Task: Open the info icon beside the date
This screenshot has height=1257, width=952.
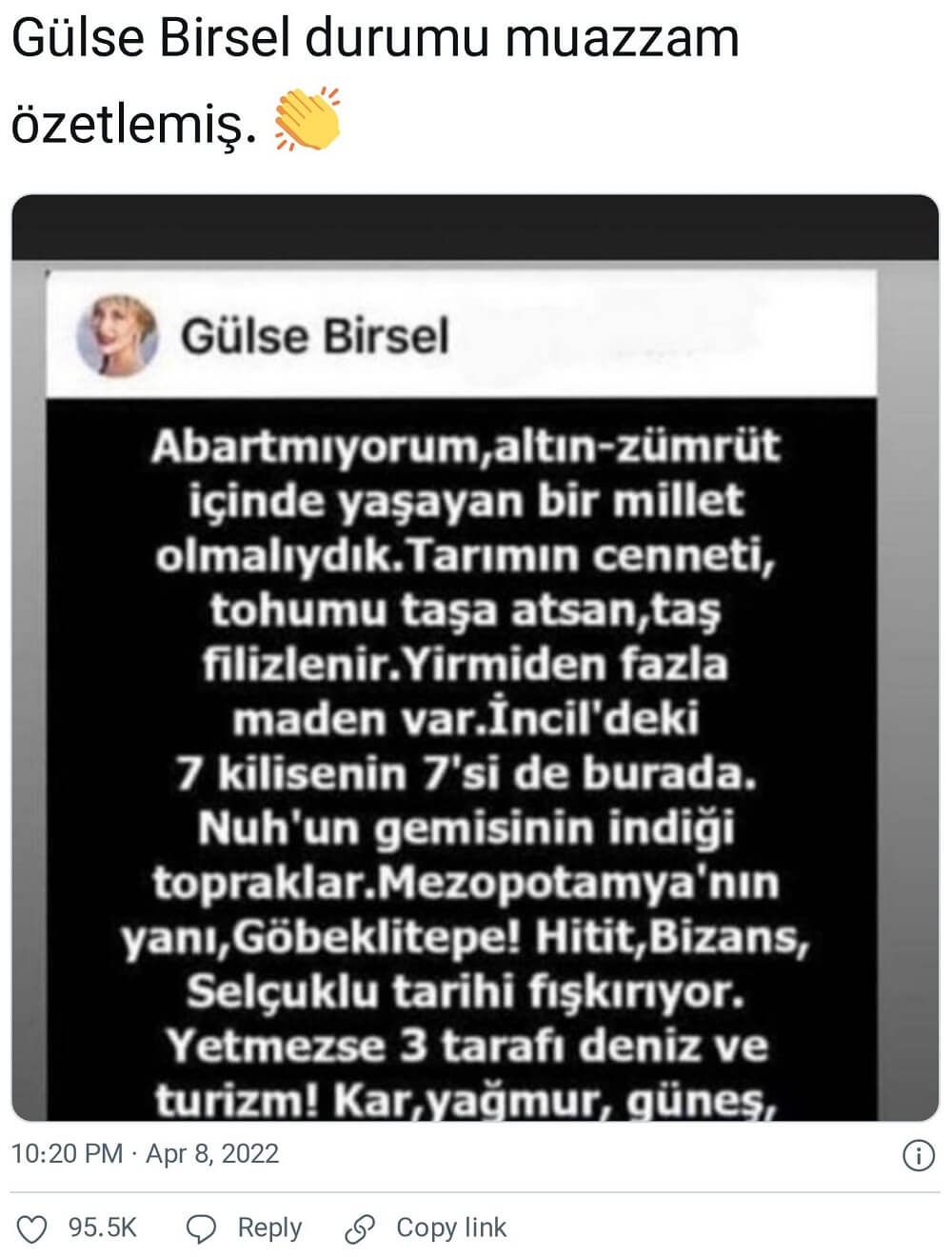Action: coord(918,1155)
